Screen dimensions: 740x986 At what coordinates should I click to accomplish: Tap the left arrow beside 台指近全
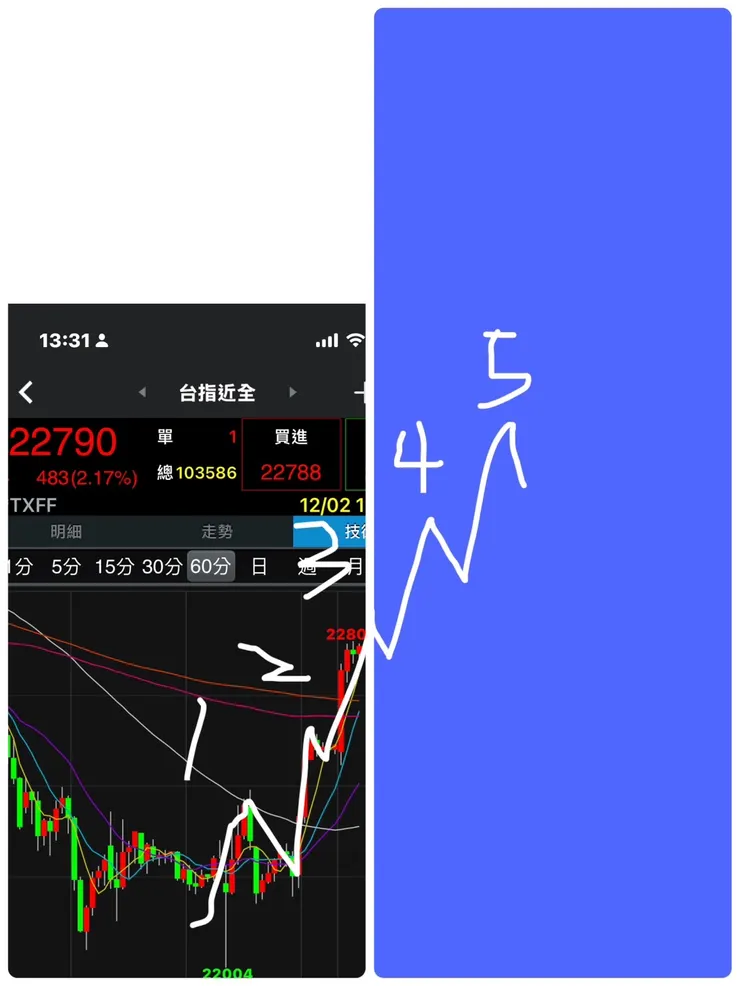[141, 393]
